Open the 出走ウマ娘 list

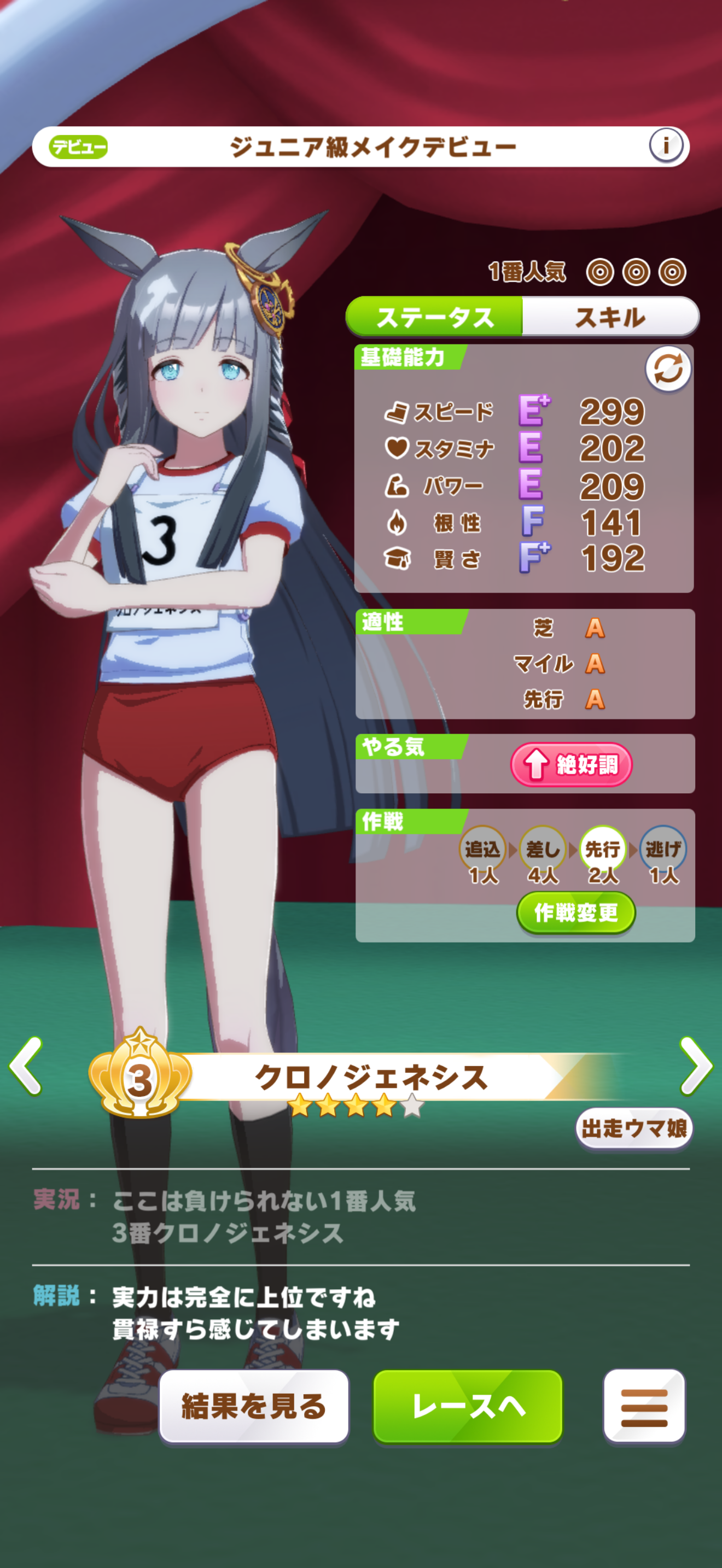(x=634, y=1128)
